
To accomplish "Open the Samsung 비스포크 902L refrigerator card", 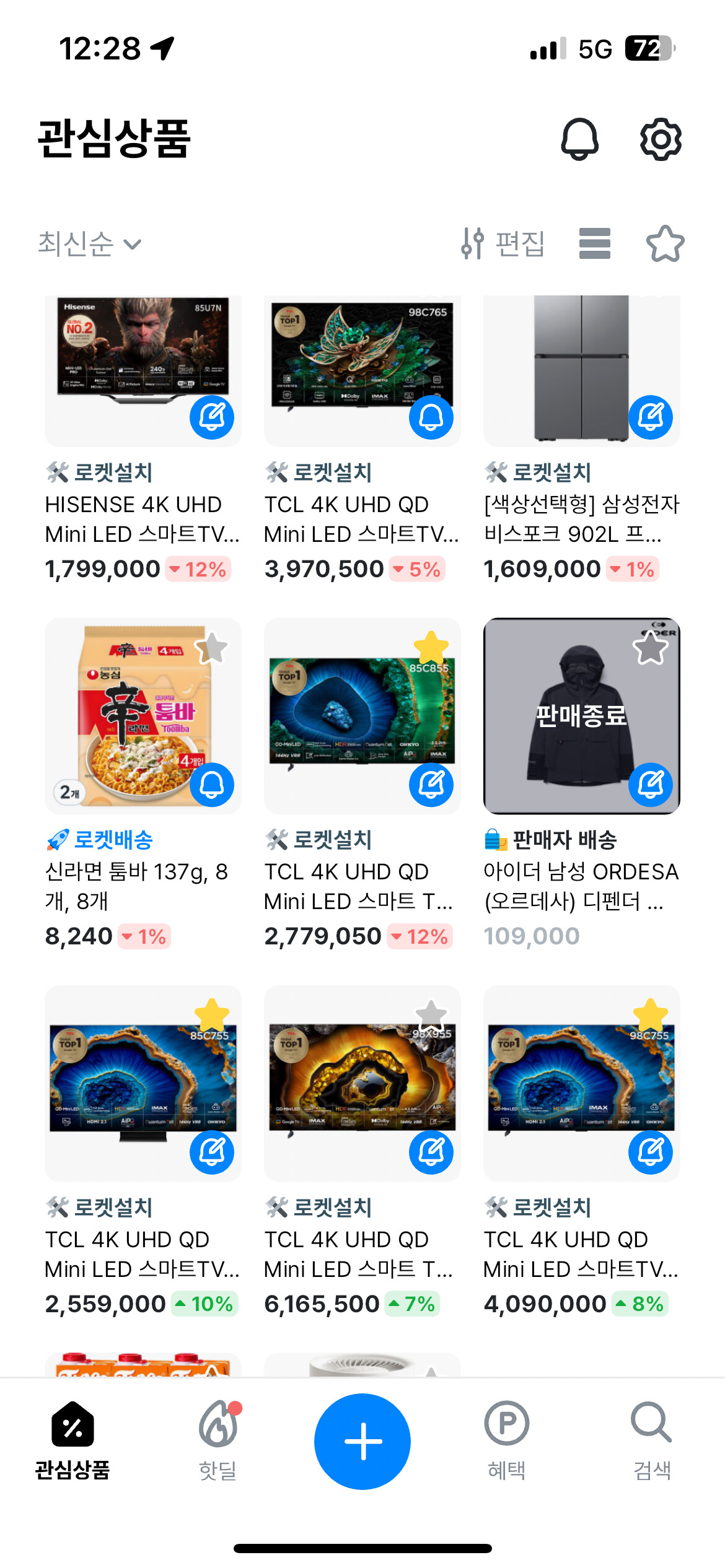I will (x=581, y=372).
